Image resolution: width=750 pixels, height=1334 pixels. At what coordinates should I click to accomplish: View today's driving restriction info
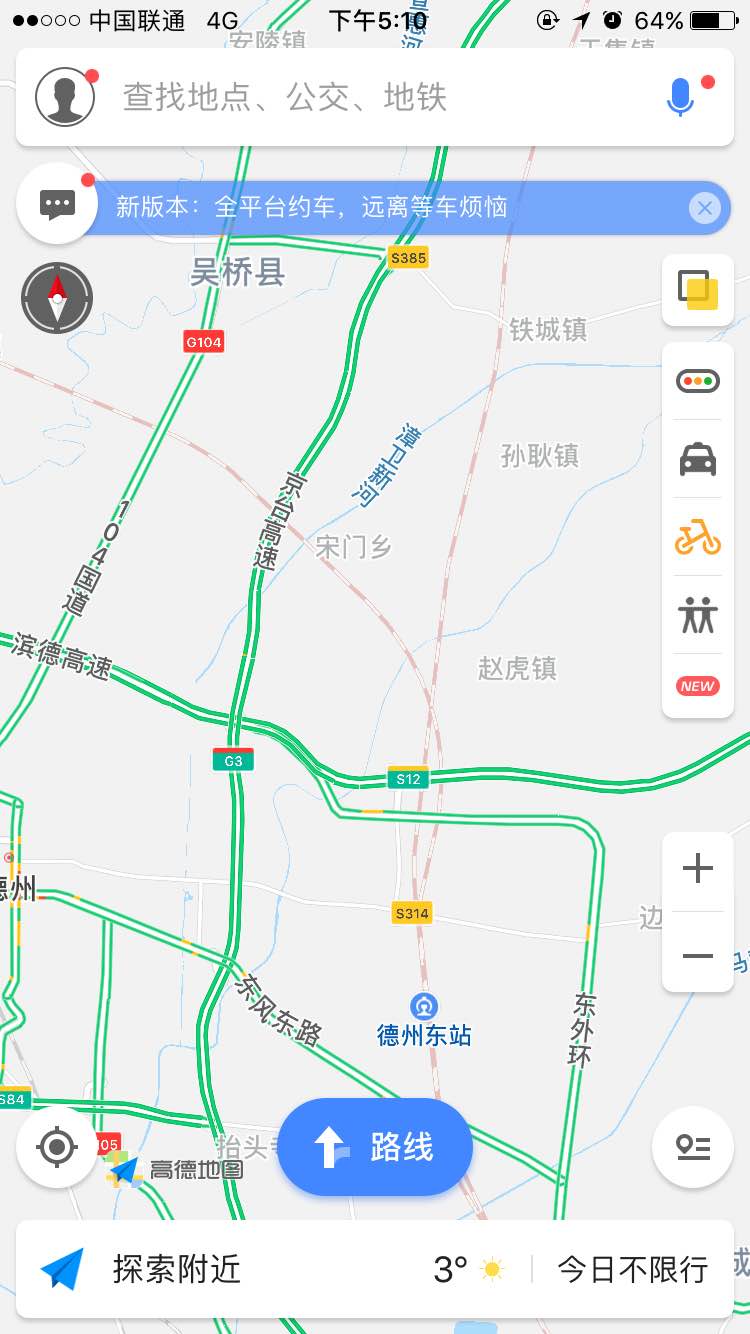click(x=632, y=1269)
